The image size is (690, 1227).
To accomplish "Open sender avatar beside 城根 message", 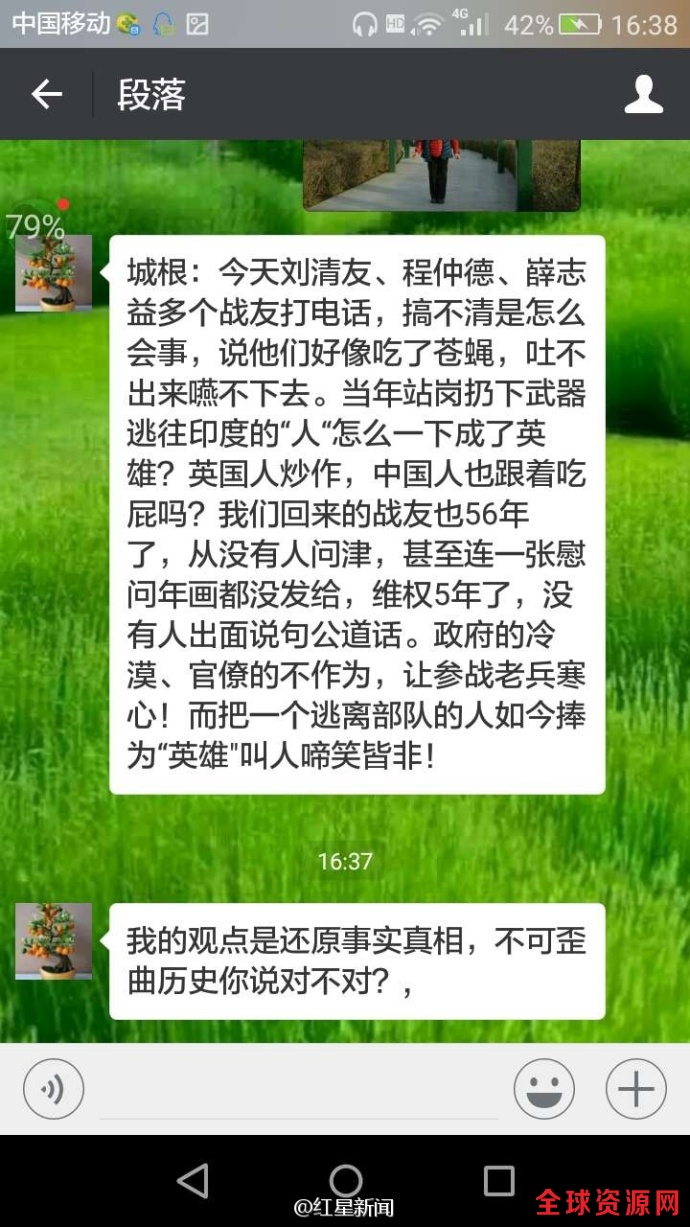I will pos(53,273).
